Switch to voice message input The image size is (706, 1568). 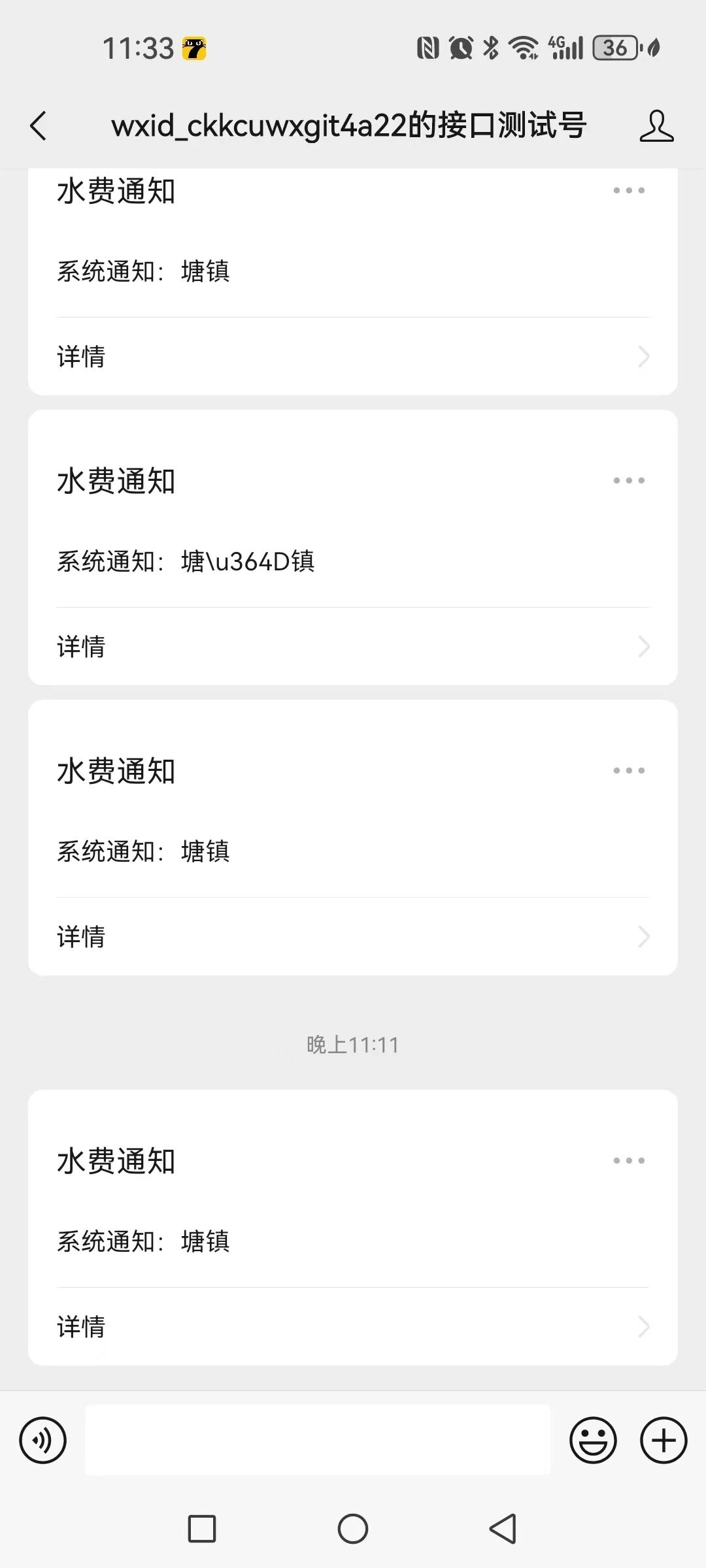(43, 1440)
